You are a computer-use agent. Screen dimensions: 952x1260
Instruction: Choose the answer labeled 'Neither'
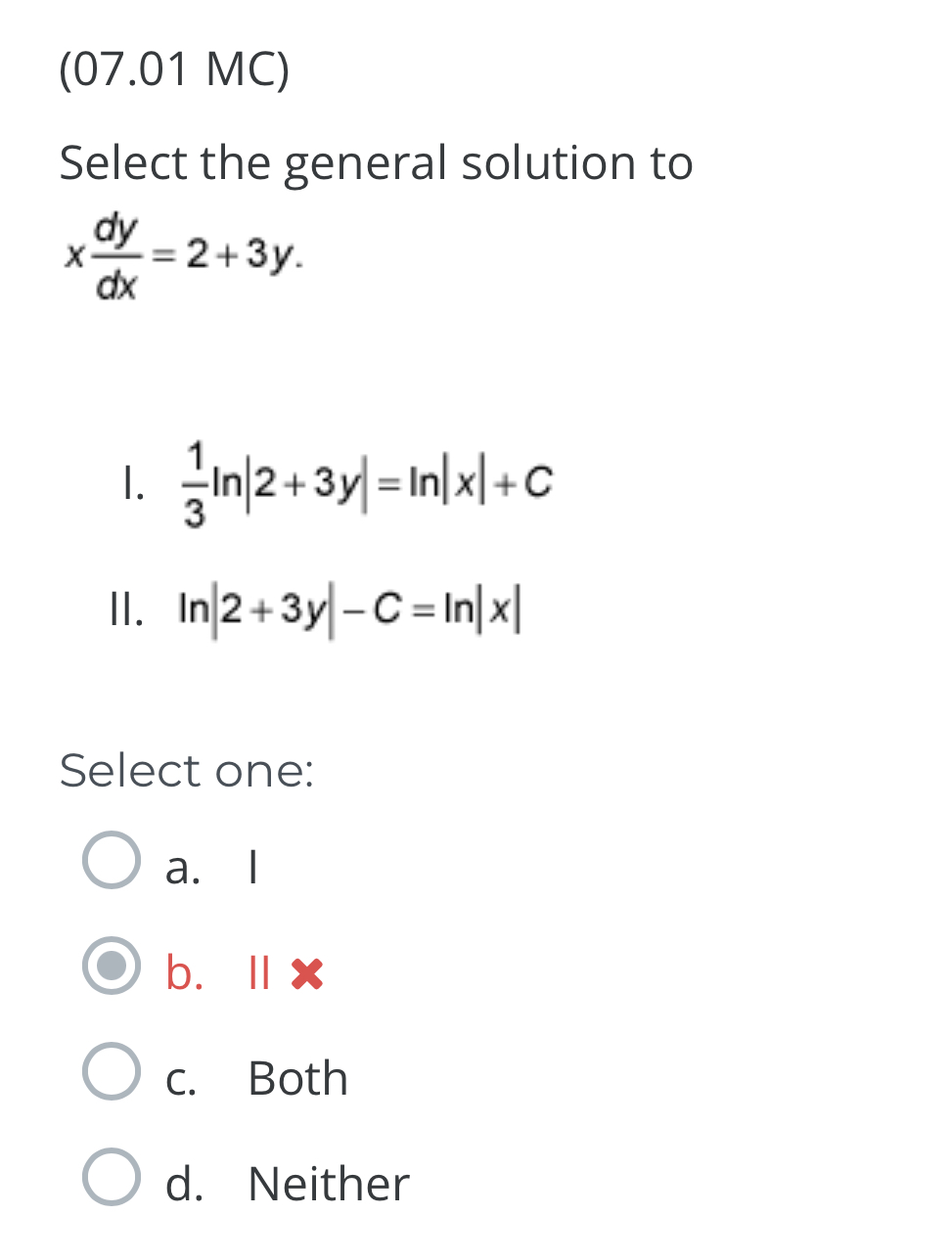(x=327, y=1183)
